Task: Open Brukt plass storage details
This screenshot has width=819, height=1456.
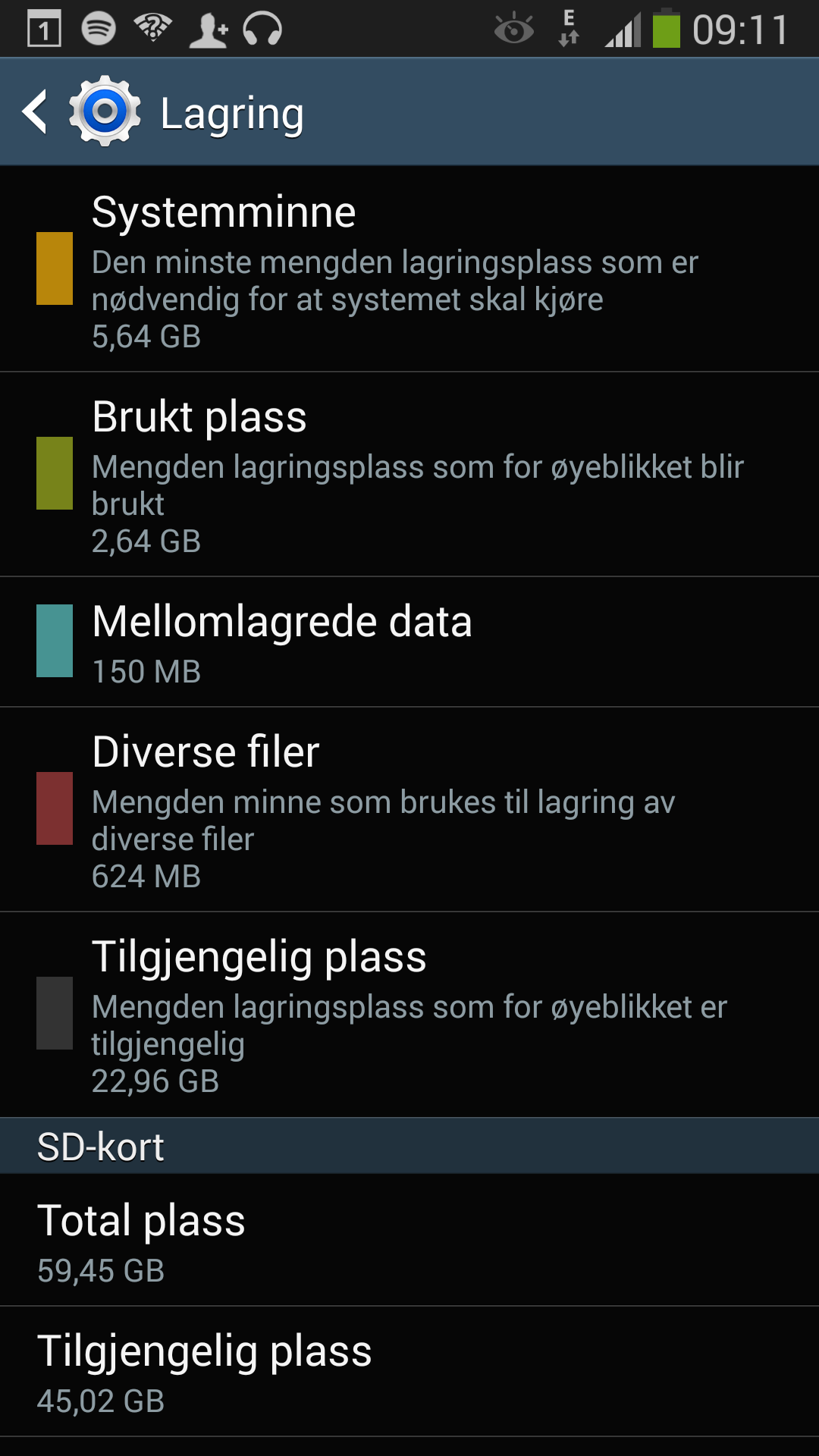Action: coord(409,475)
